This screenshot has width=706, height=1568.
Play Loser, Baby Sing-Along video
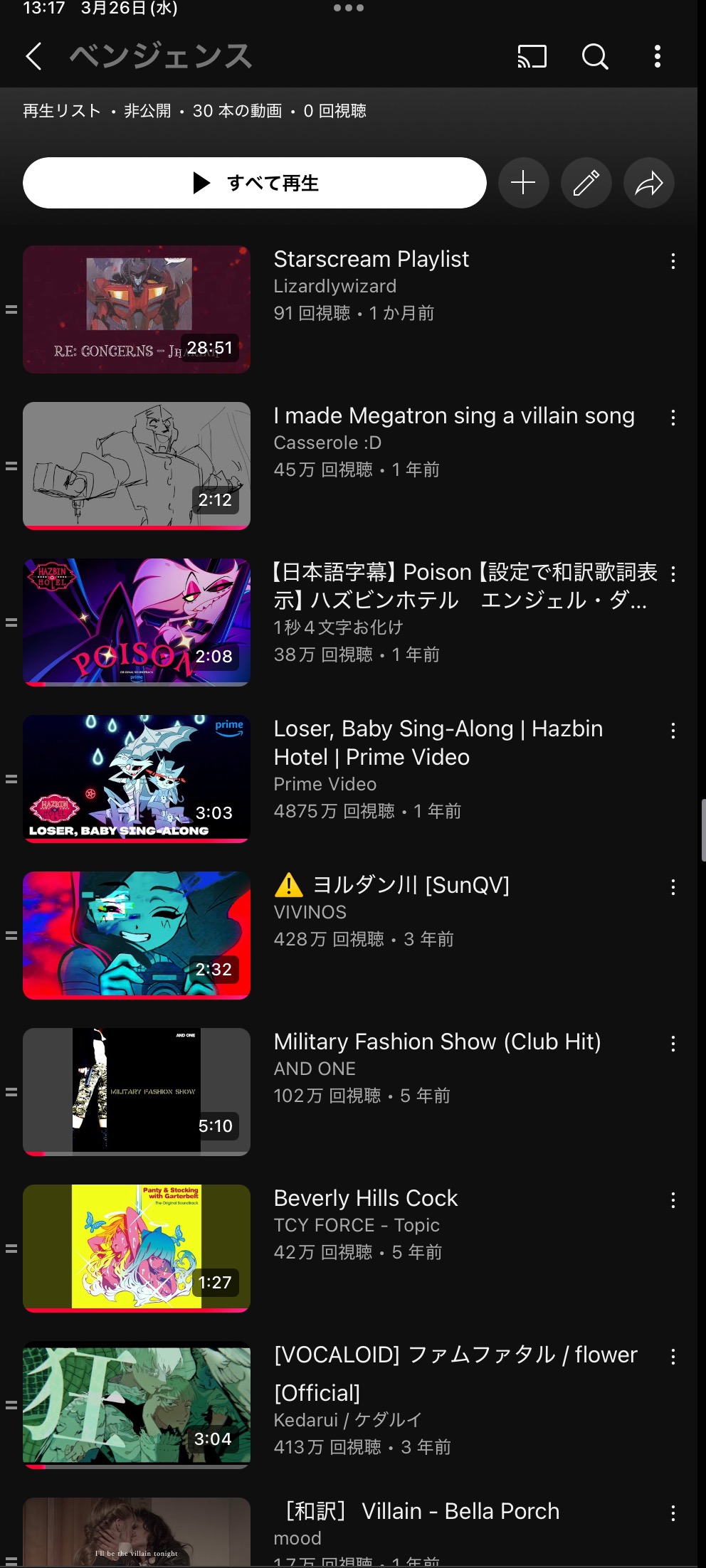coord(137,779)
